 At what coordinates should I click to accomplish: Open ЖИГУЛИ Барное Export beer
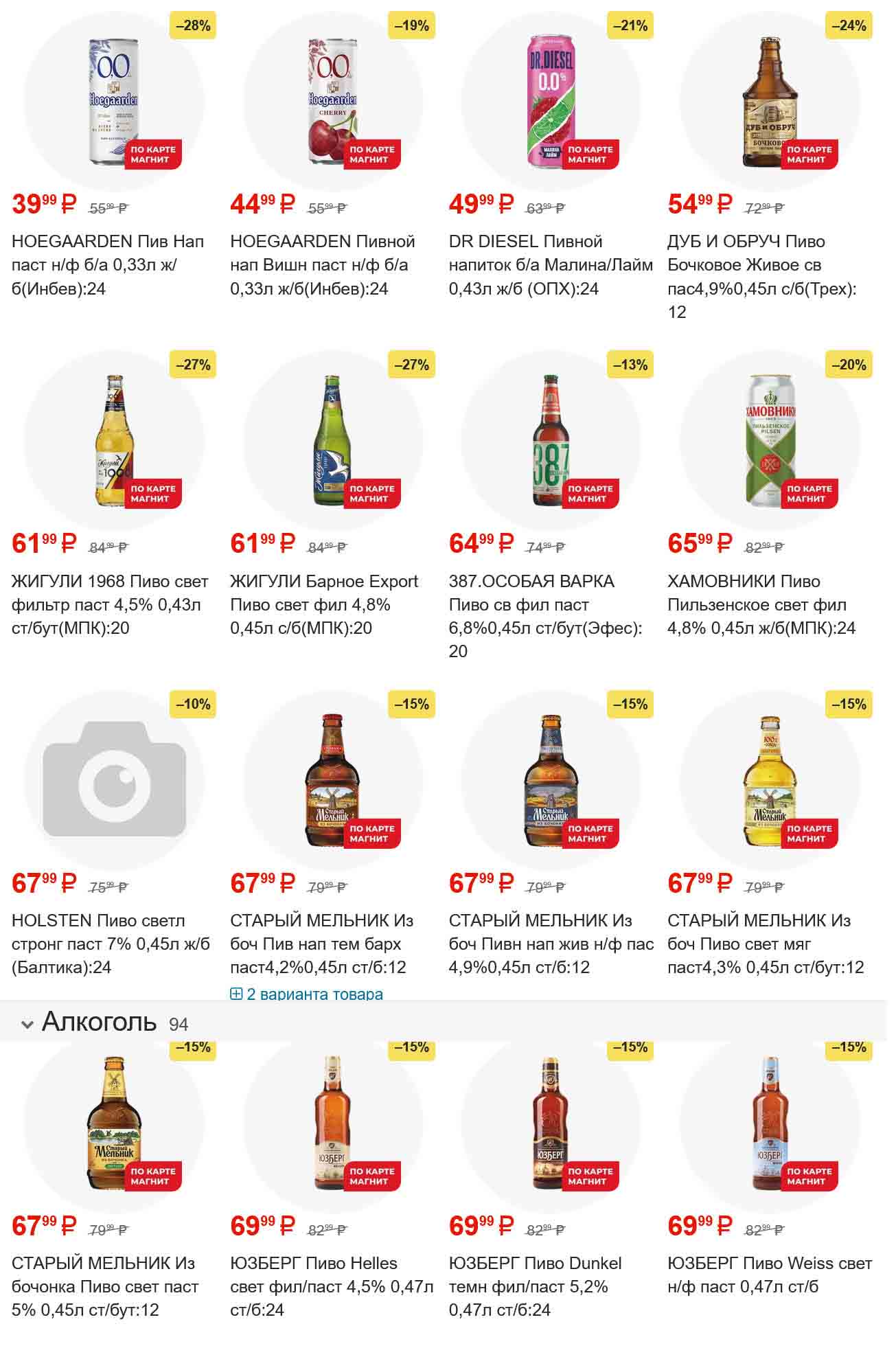[332, 441]
